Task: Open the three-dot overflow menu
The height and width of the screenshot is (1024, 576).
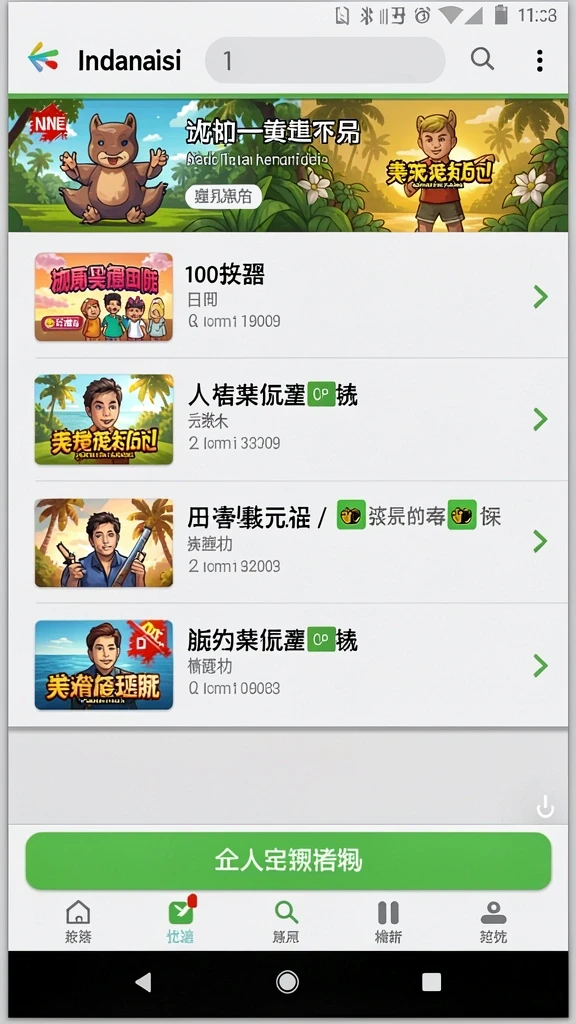Action: tap(539, 61)
